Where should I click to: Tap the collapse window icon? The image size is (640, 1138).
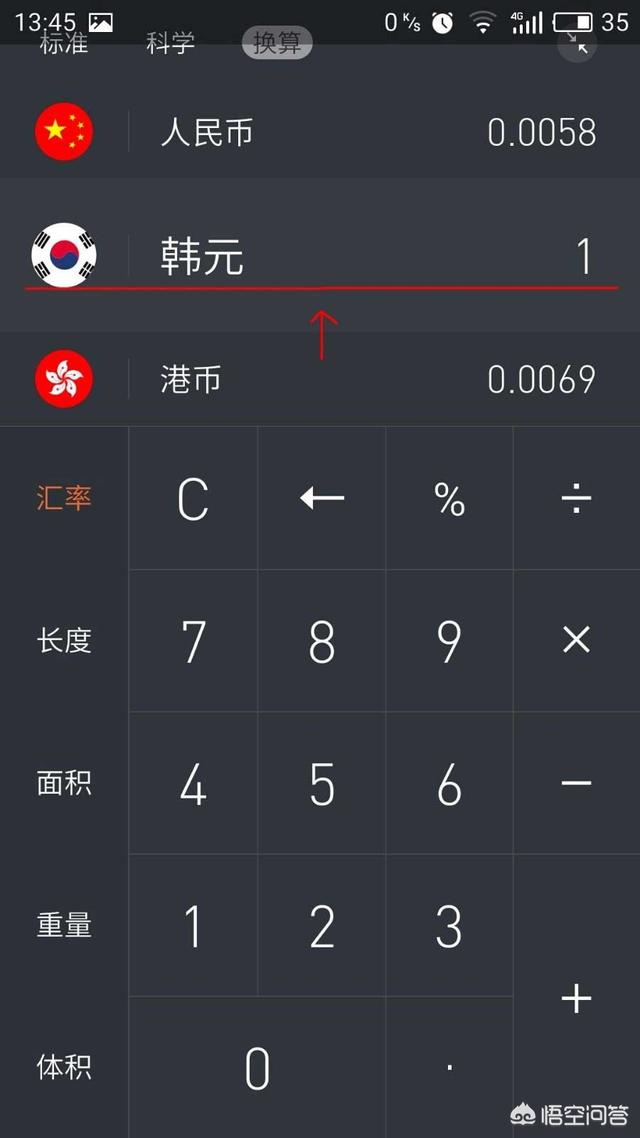[x=577, y=43]
